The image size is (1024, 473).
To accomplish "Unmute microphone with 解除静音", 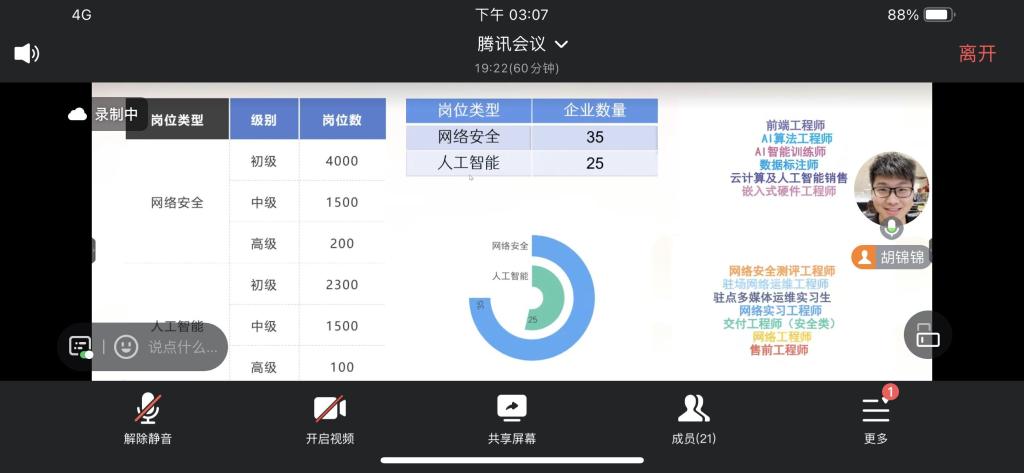I will 148,418.
